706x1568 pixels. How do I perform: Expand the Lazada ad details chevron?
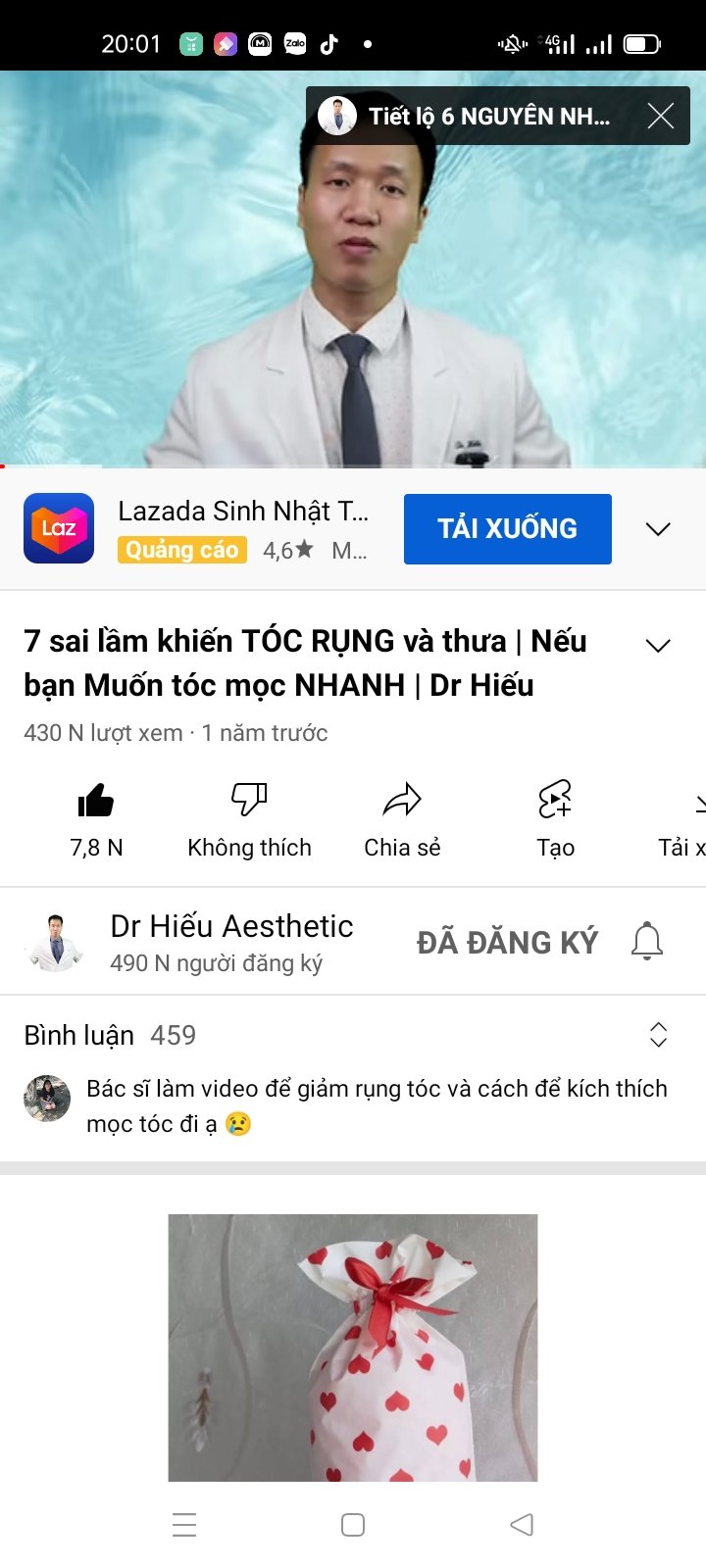[x=658, y=529]
